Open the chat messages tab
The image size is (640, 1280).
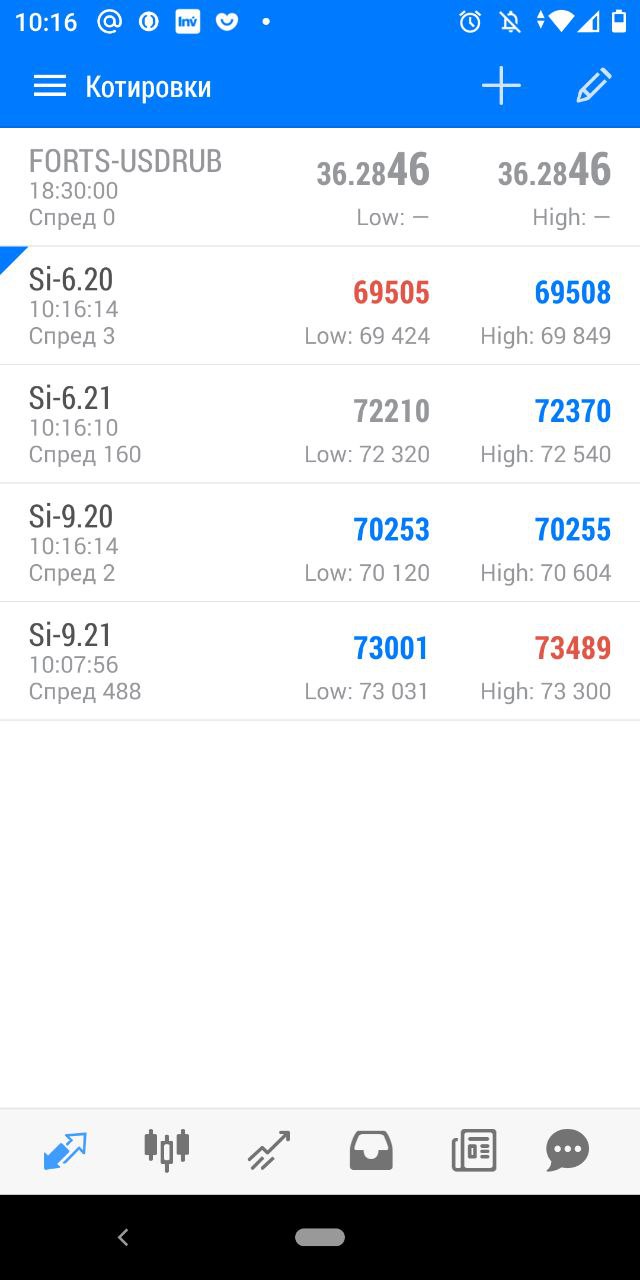(568, 1151)
